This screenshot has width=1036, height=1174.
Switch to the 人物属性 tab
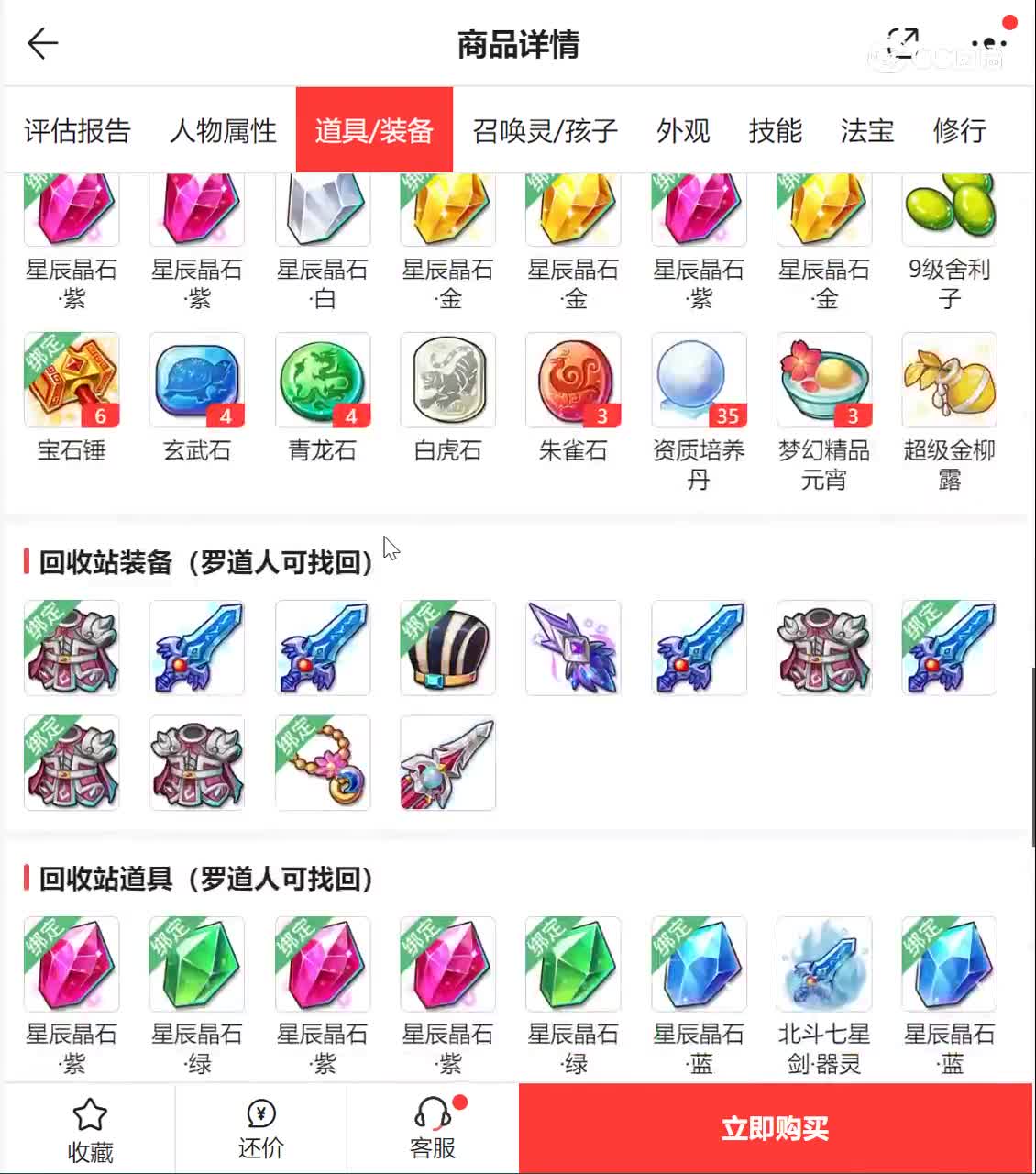223,130
